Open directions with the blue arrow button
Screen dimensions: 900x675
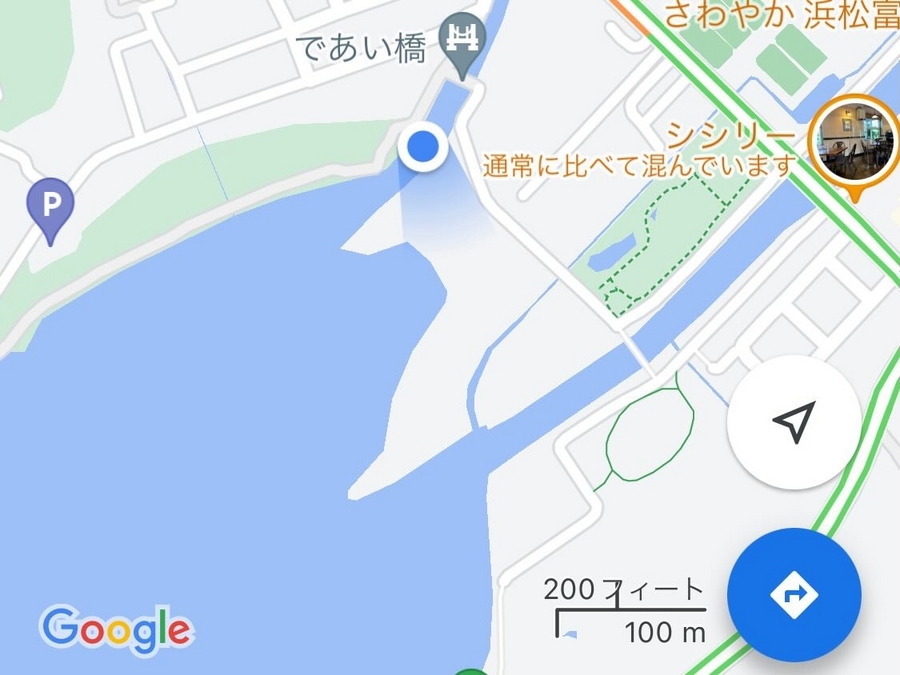793,594
